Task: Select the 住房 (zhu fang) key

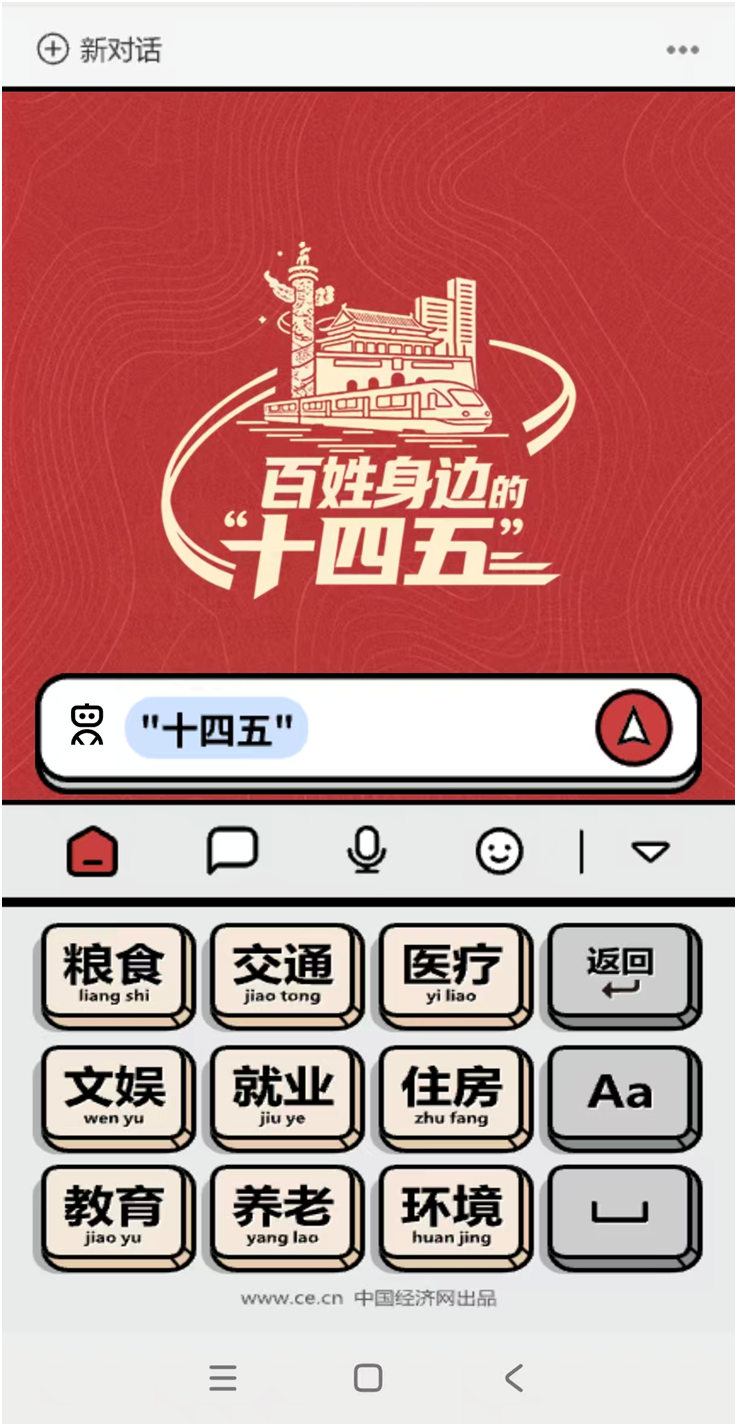Action: coord(451,1094)
